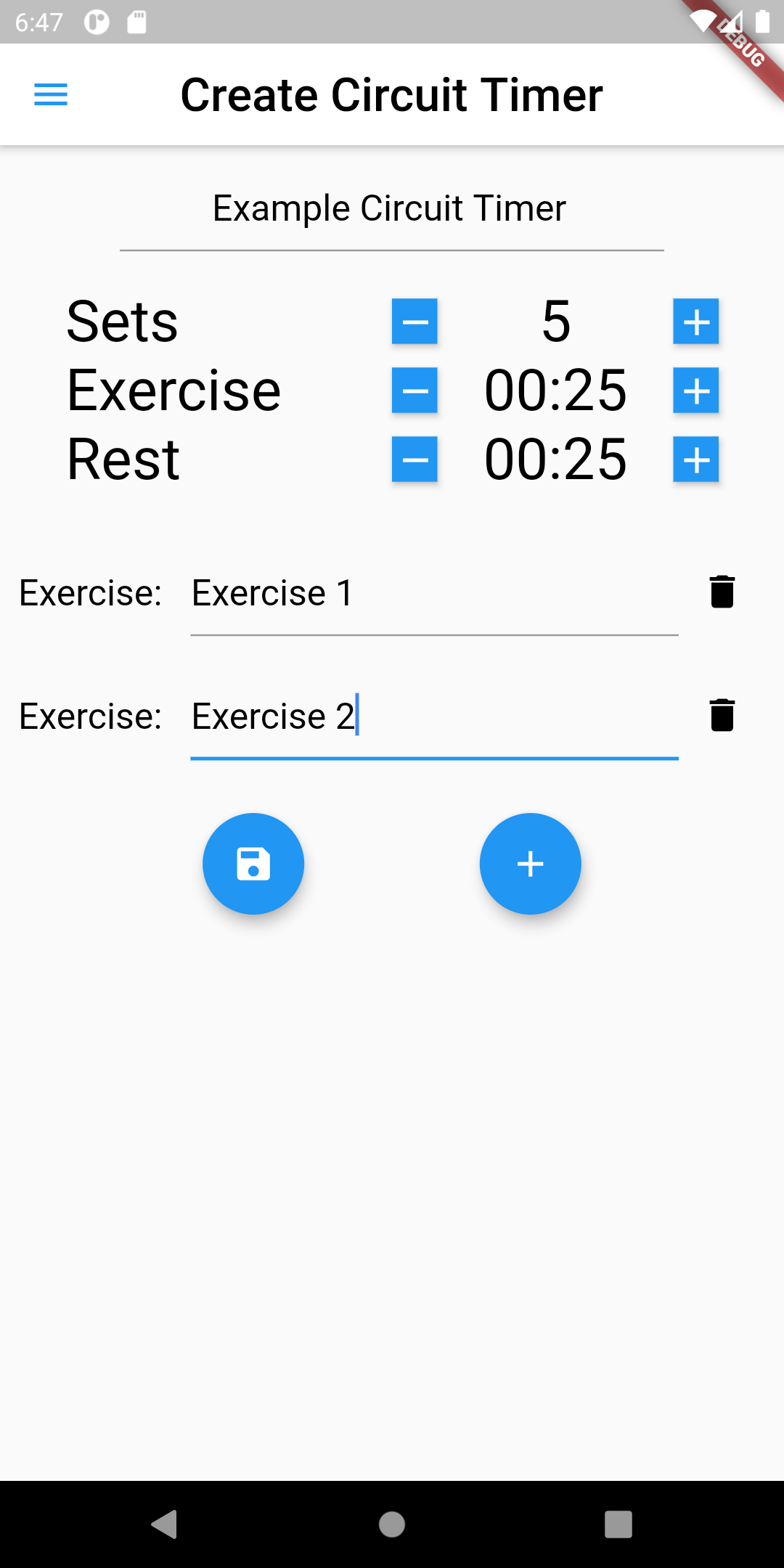
Task: Tap the Android home navigation button
Action: 392,1525
